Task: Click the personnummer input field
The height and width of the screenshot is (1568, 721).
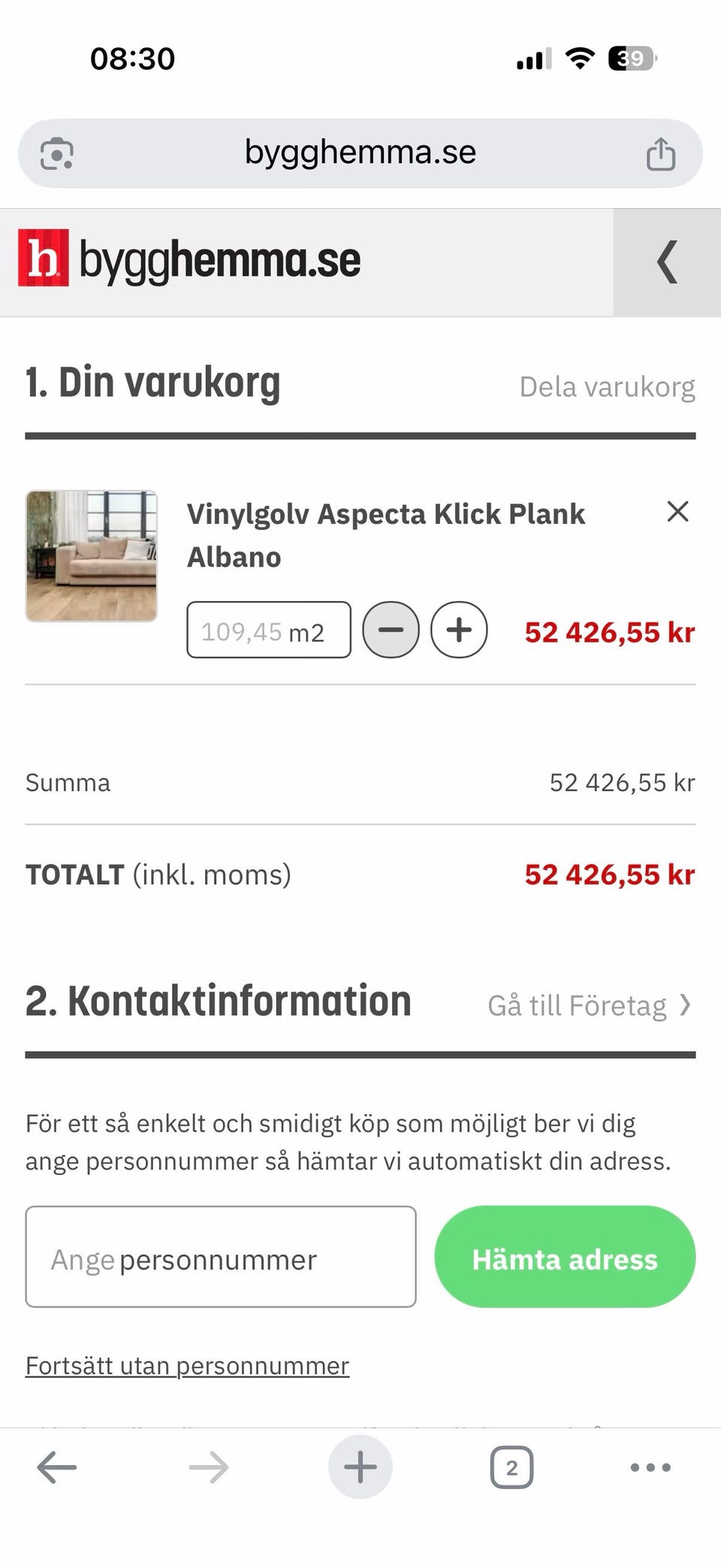Action: point(221,1258)
